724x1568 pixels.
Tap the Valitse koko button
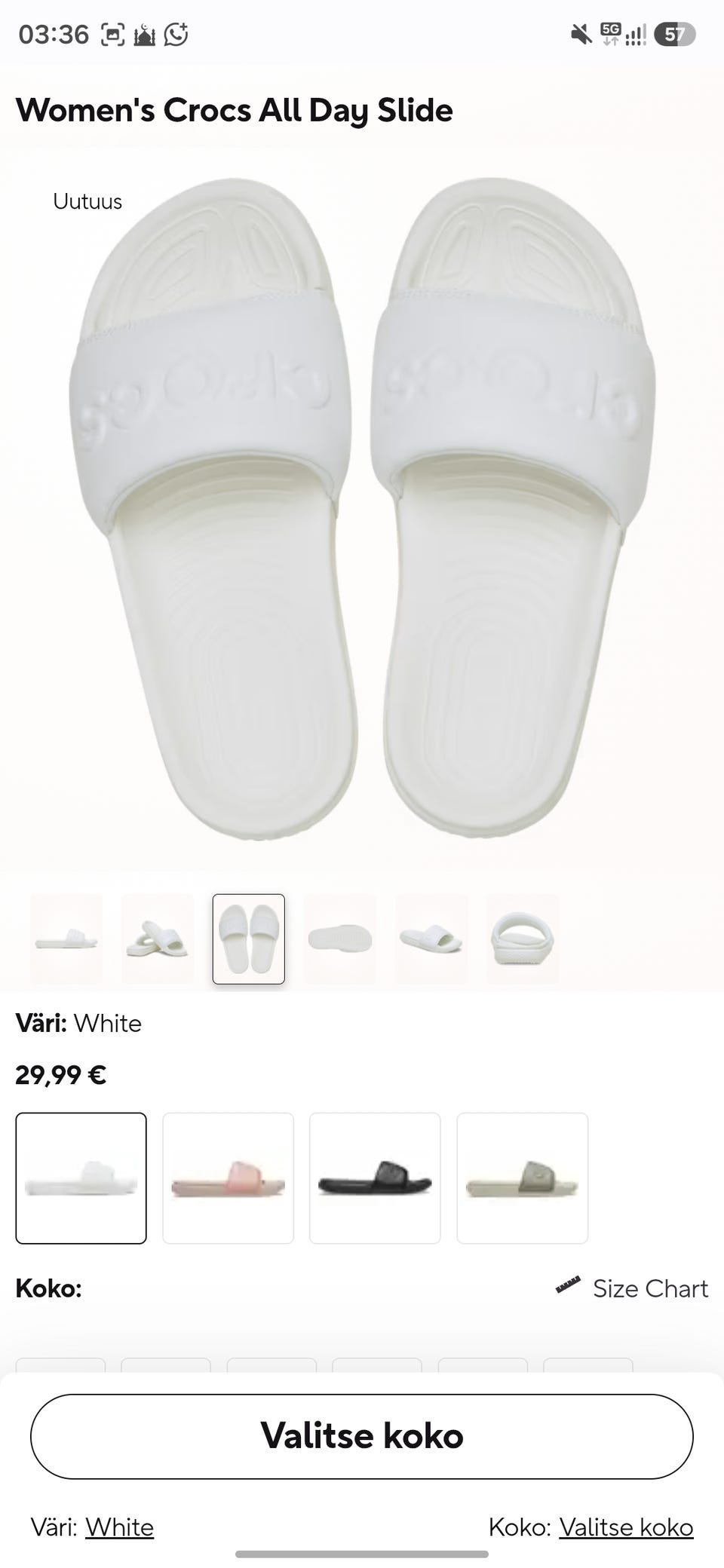[x=362, y=1436]
